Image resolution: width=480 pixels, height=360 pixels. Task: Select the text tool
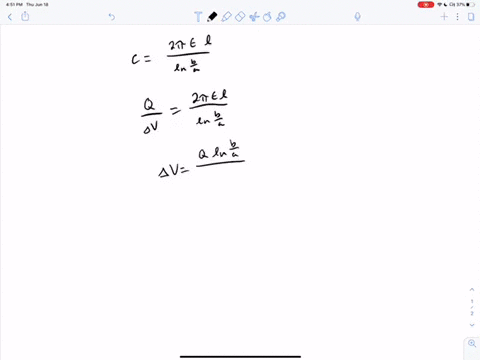tap(198, 17)
